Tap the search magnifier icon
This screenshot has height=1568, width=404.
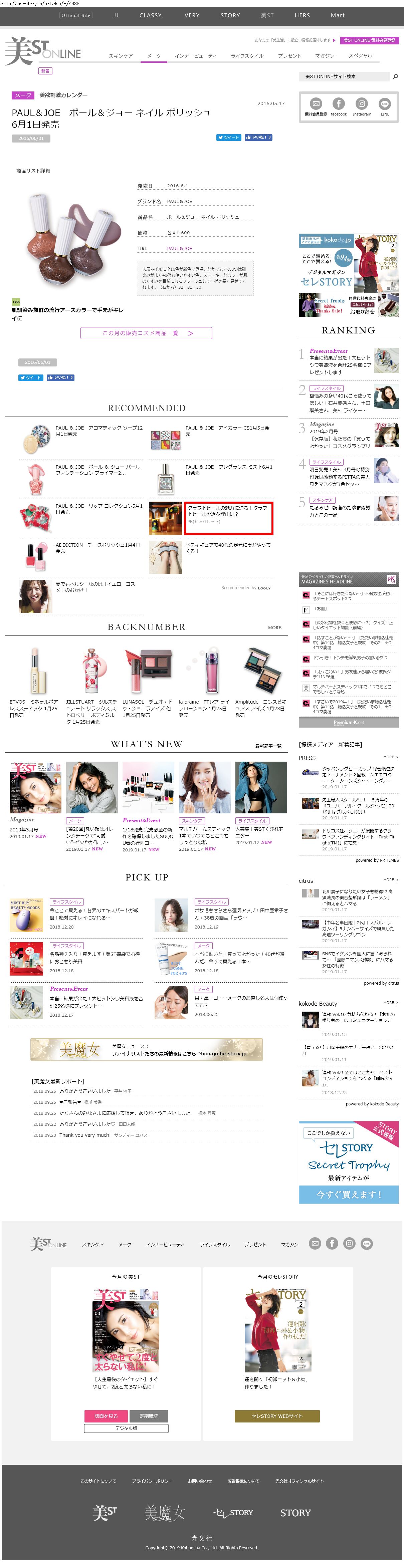(395, 77)
